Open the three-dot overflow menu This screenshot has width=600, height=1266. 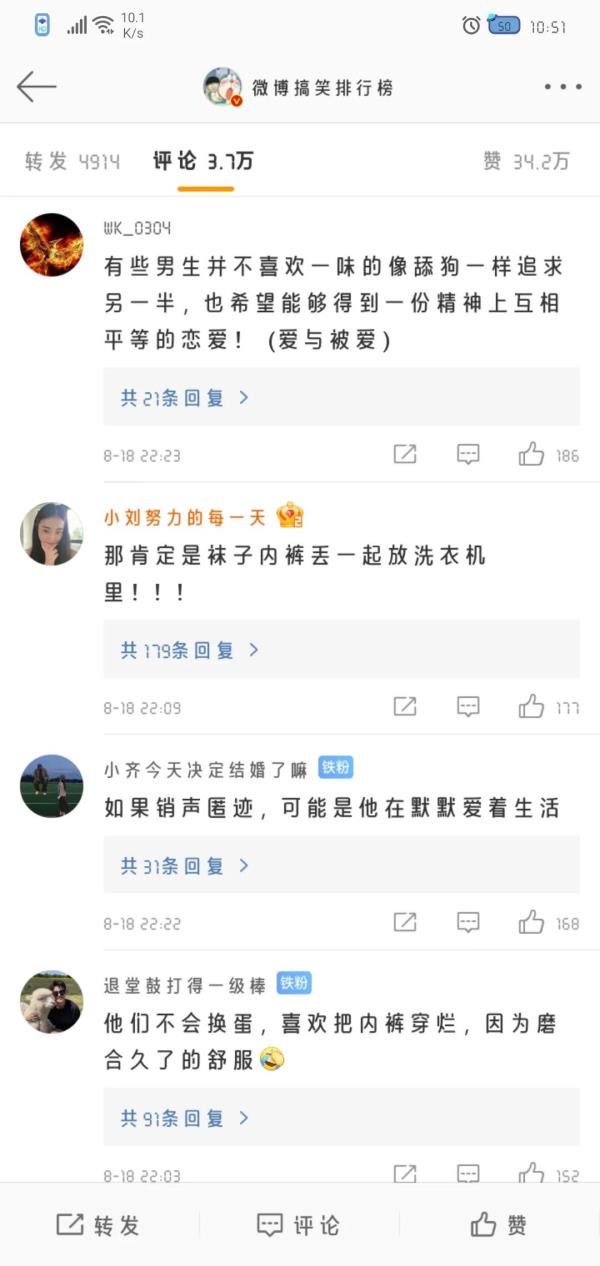click(x=562, y=87)
